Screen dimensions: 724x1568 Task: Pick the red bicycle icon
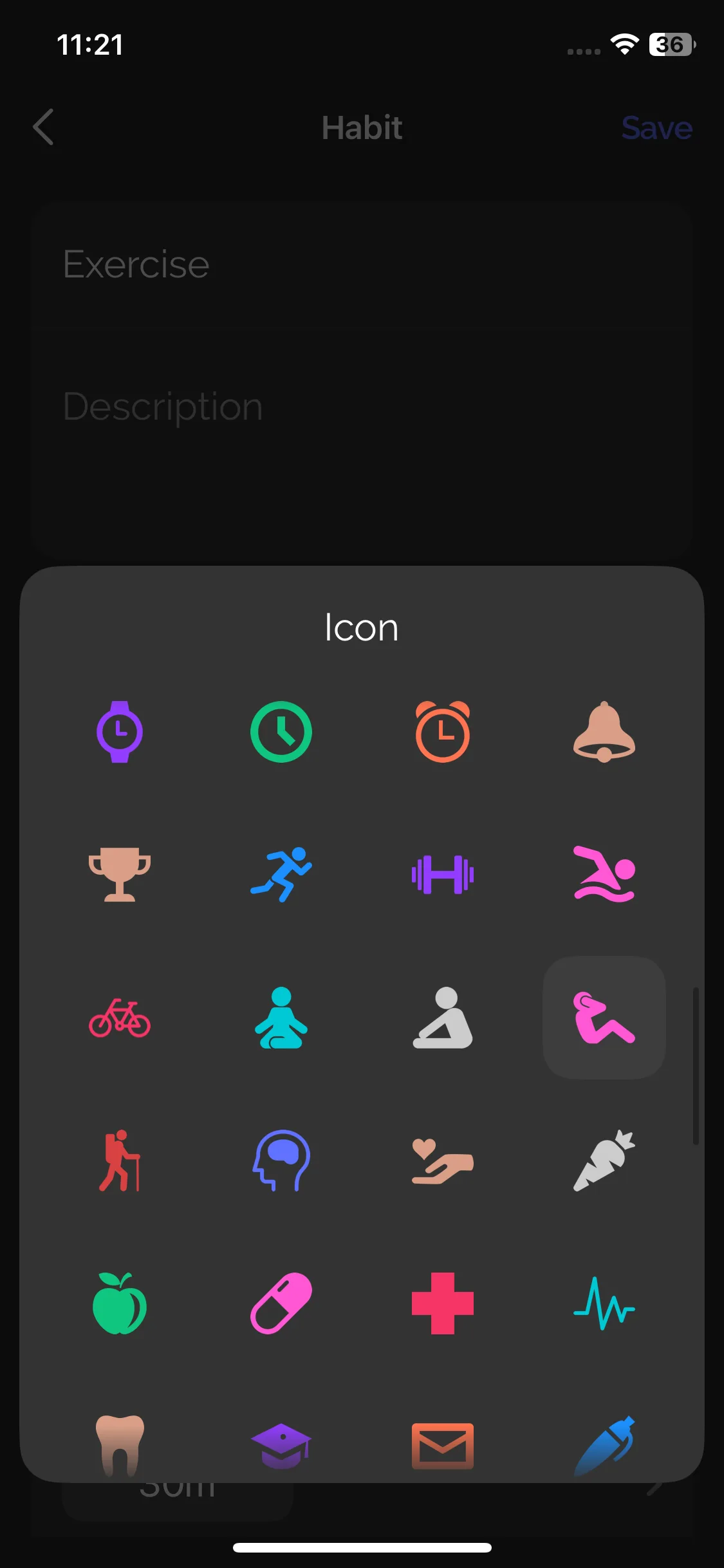coord(120,1018)
